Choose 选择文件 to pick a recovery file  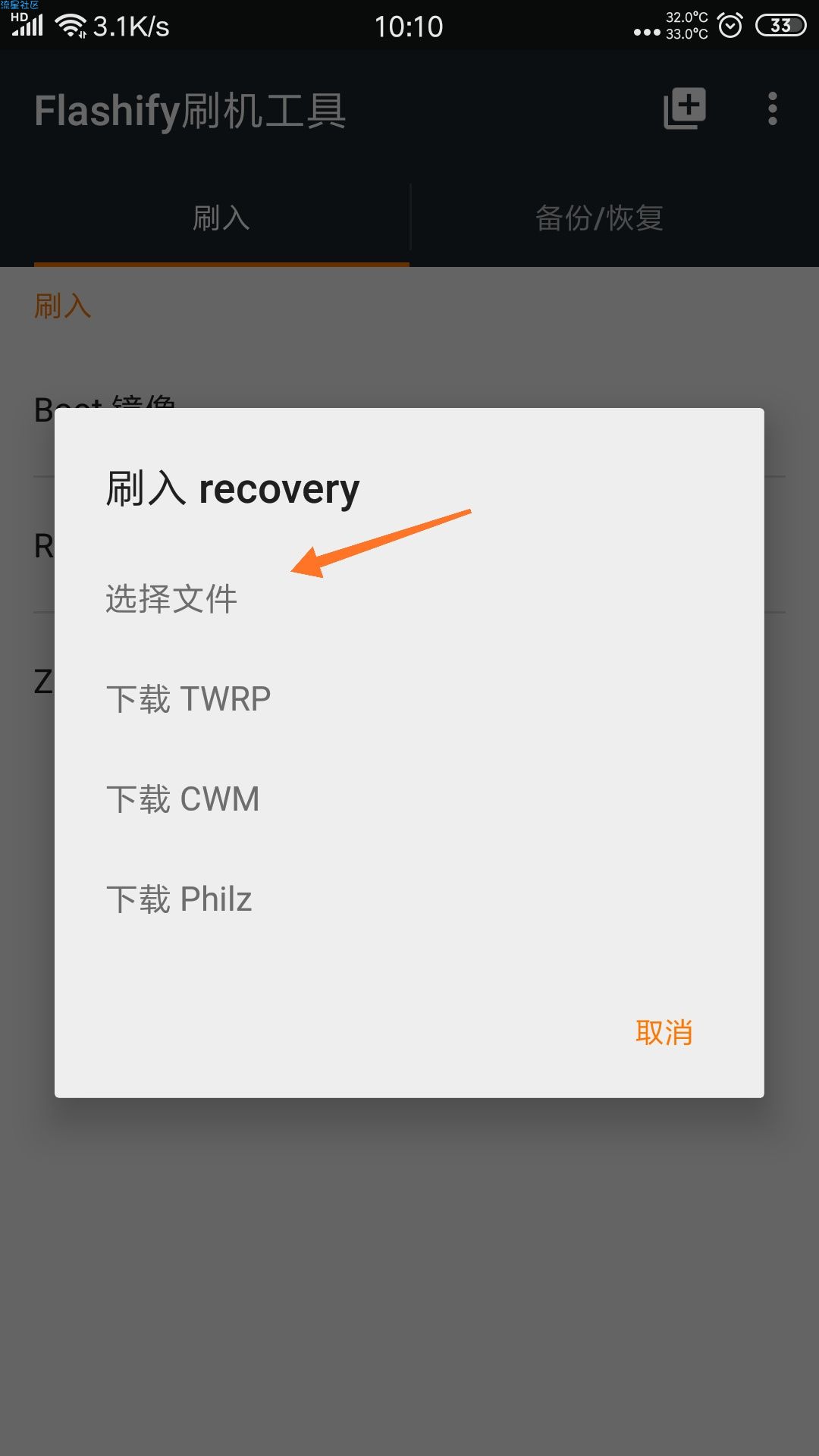click(171, 598)
